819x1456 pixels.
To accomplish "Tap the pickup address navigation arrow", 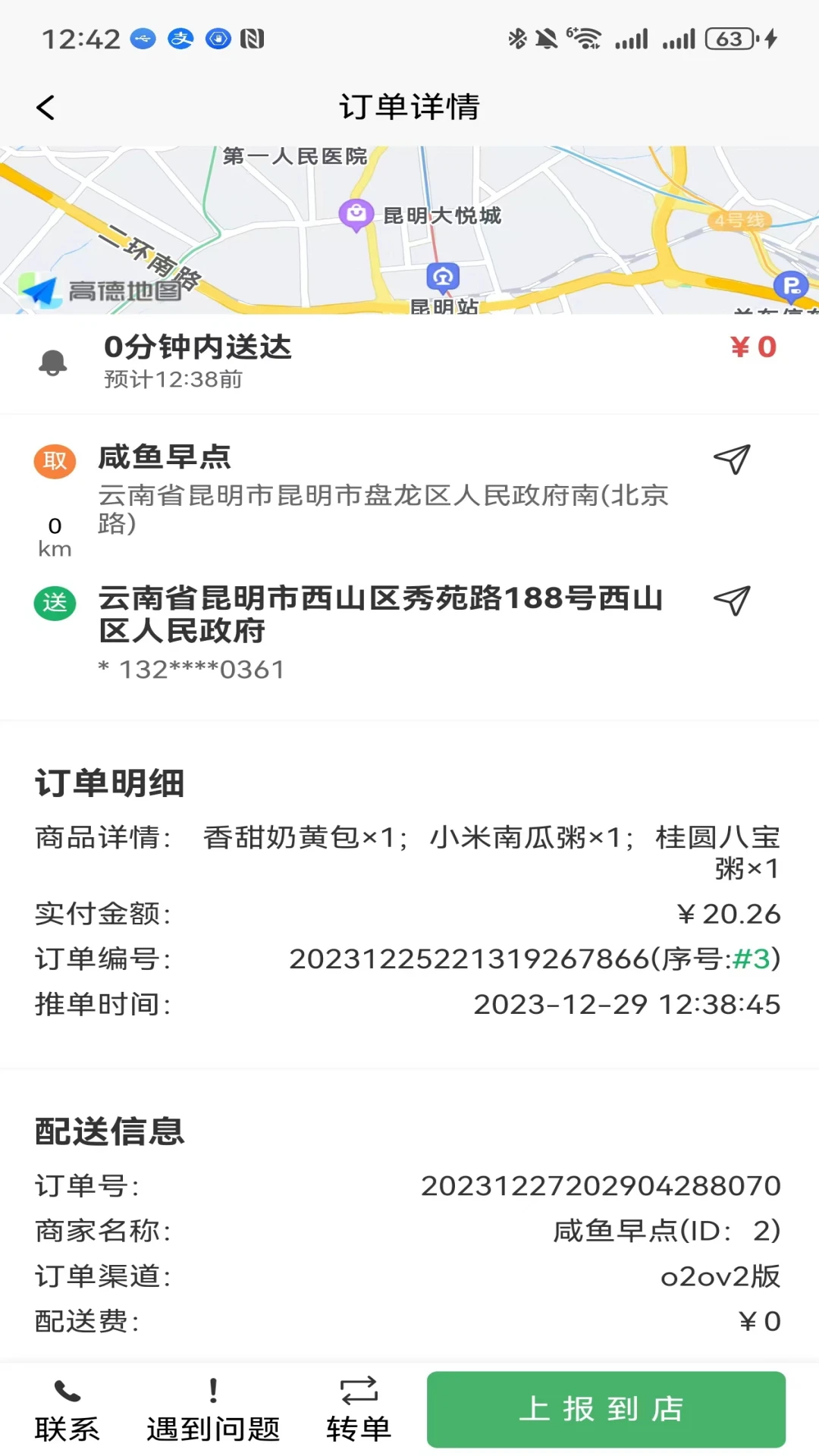I will click(x=730, y=458).
